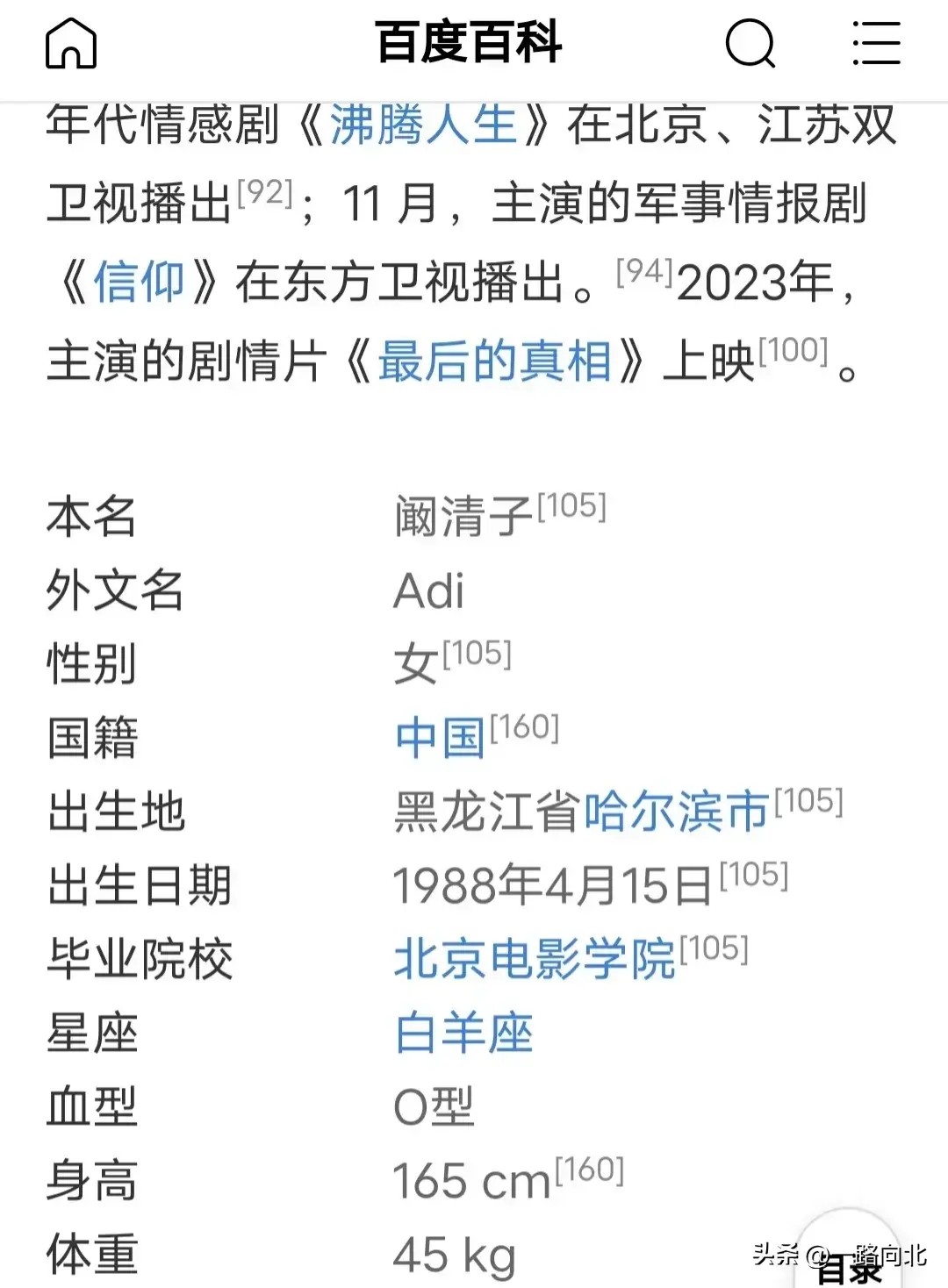Open the 北京电影学院 link
The width and height of the screenshot is (948, 1288).
(534, 958)
